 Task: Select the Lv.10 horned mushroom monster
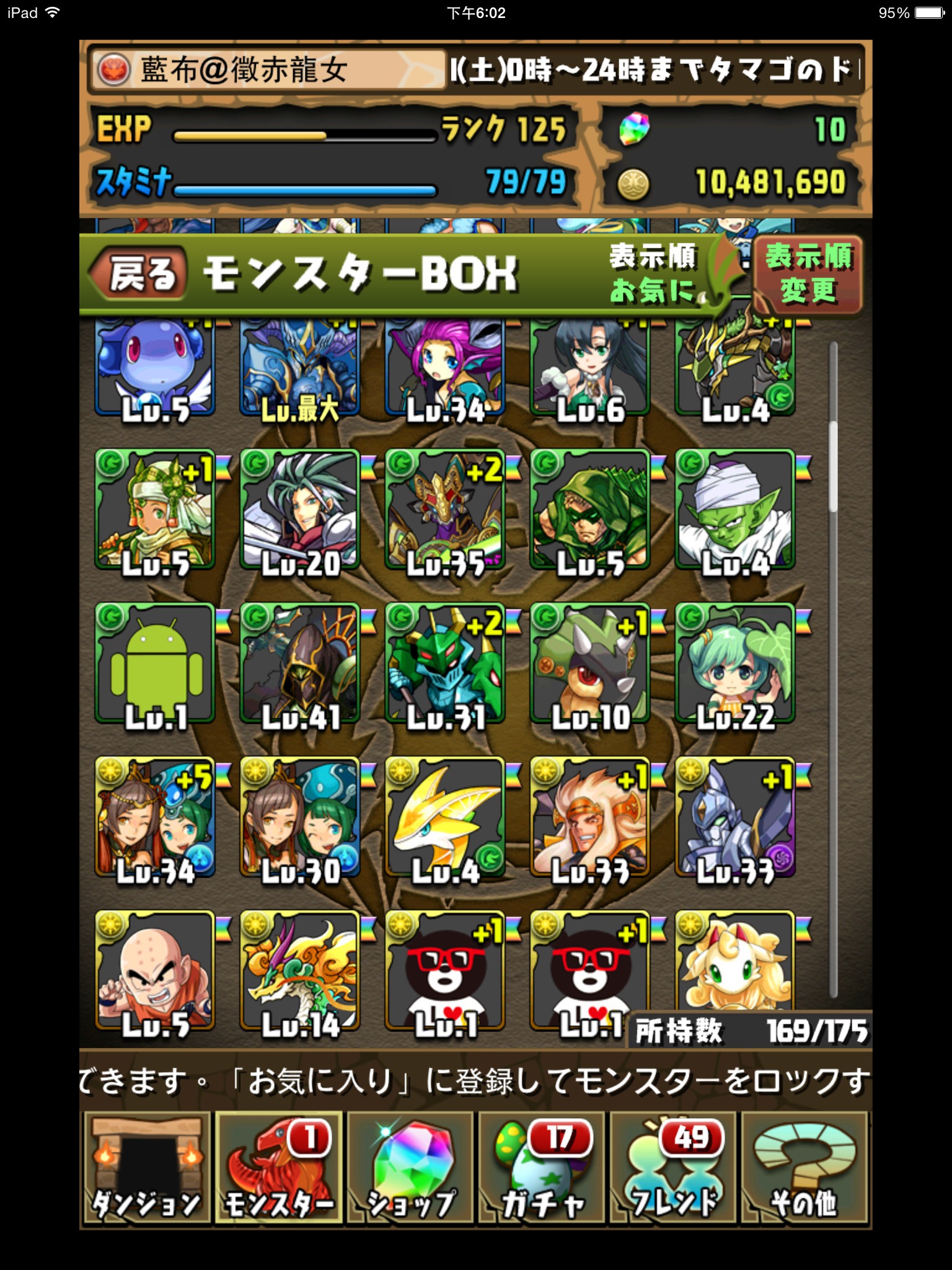click(x=590, y=664)
